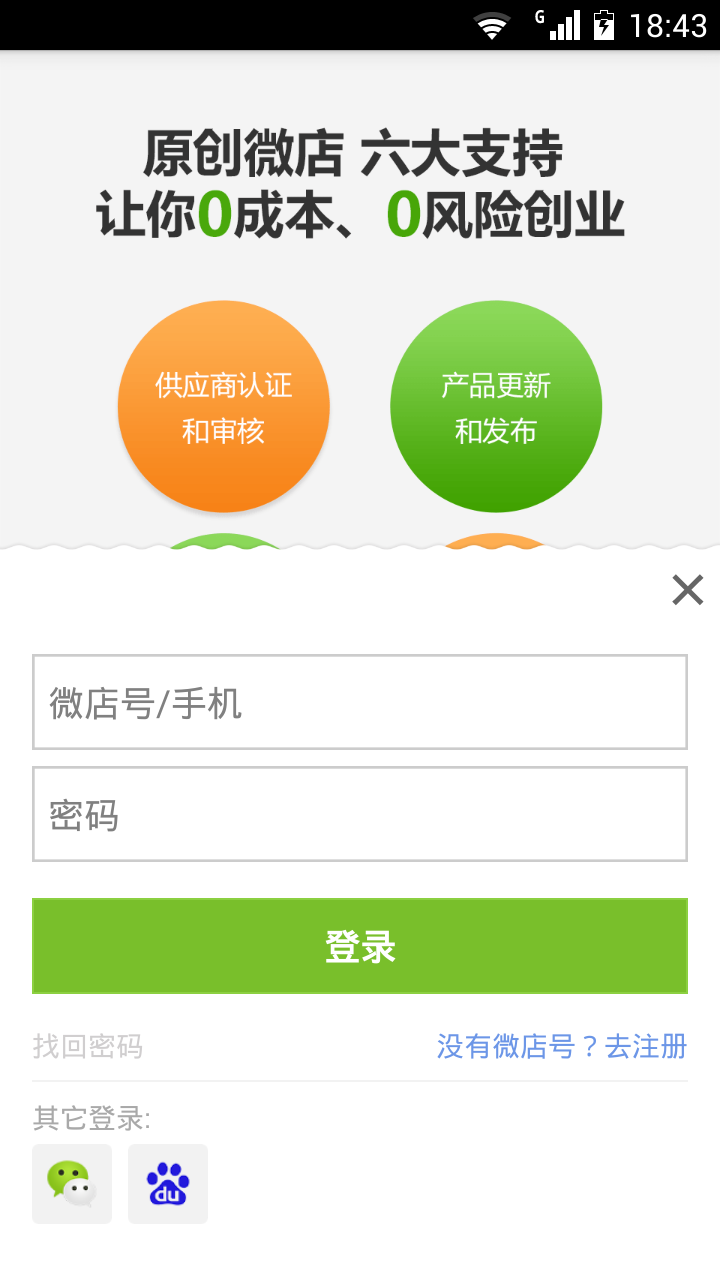Open the 没有微店号？去注册 registration link
Image resolution: width=720 pixels, height=1280 pixels.
point(562,1047)
